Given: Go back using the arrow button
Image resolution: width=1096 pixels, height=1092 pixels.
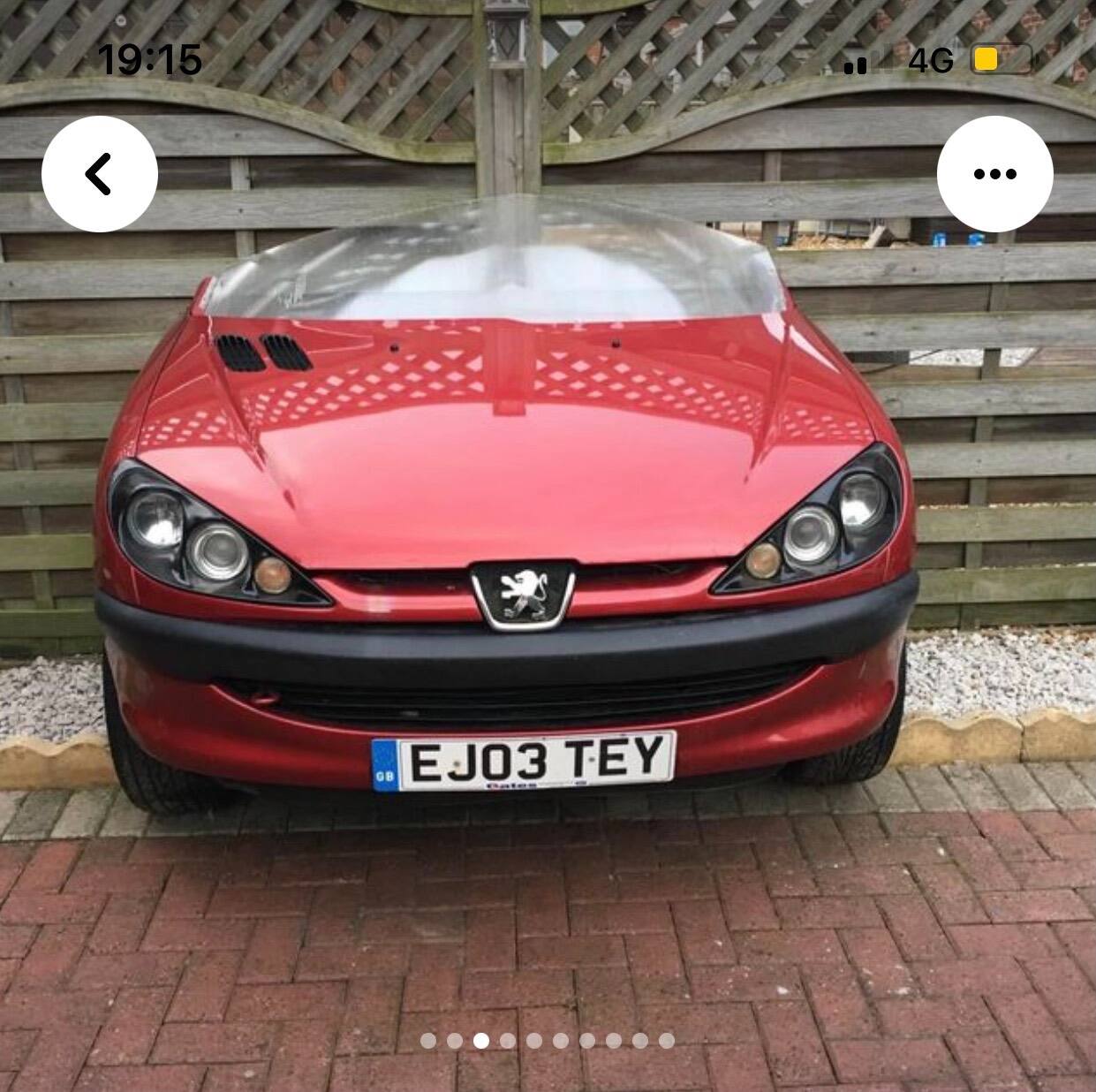Looking at the screenshot, I should 100,174.
